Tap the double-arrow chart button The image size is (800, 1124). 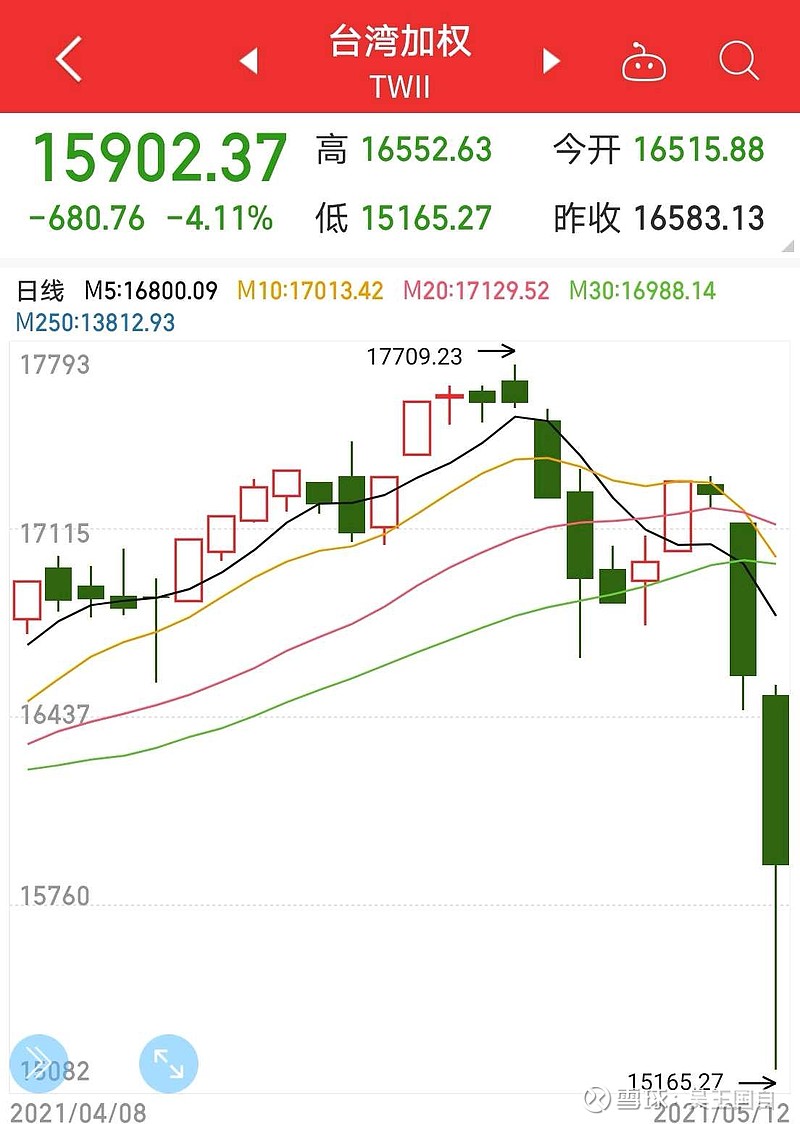(x=38, y=1062)
